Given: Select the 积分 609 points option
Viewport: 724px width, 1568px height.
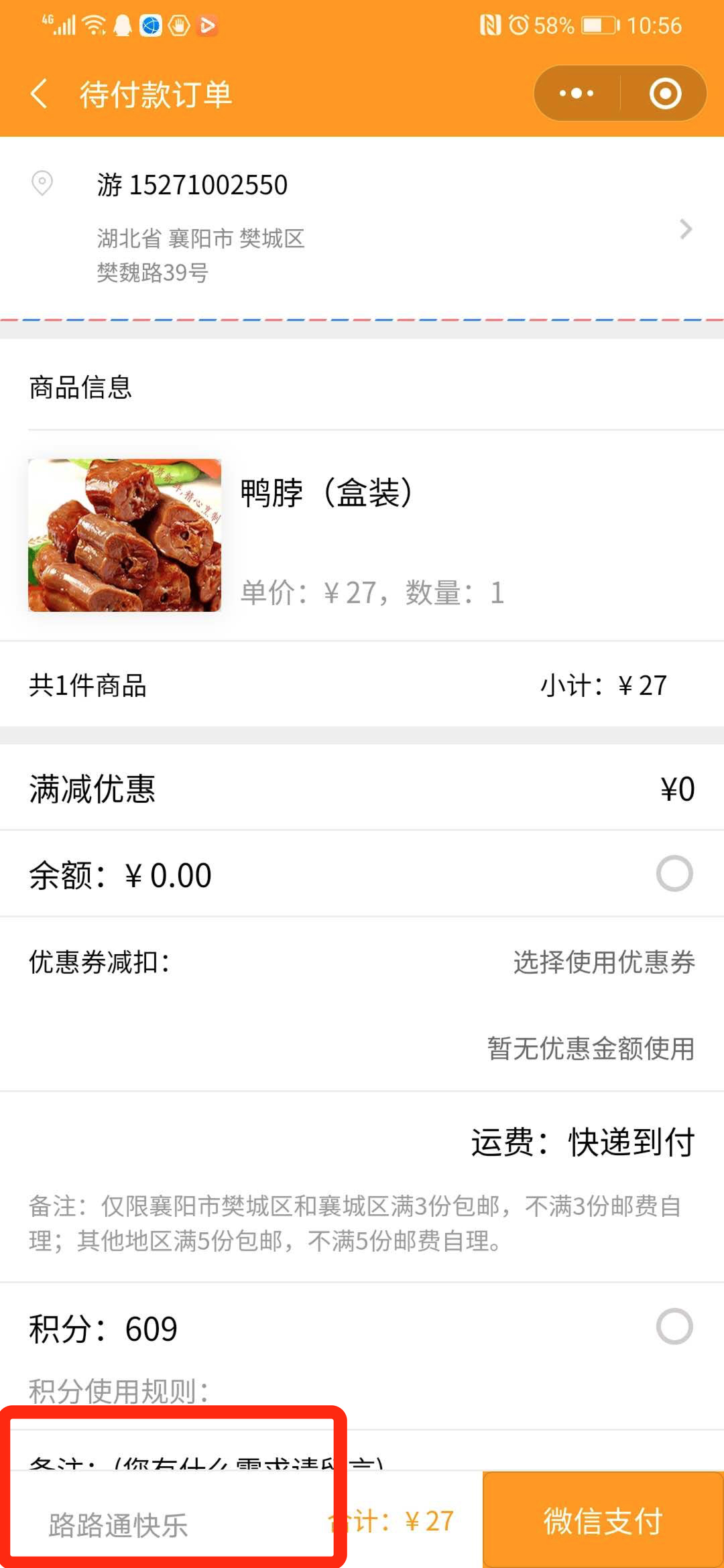Looking at the screenshot, I should point(674,1327).
